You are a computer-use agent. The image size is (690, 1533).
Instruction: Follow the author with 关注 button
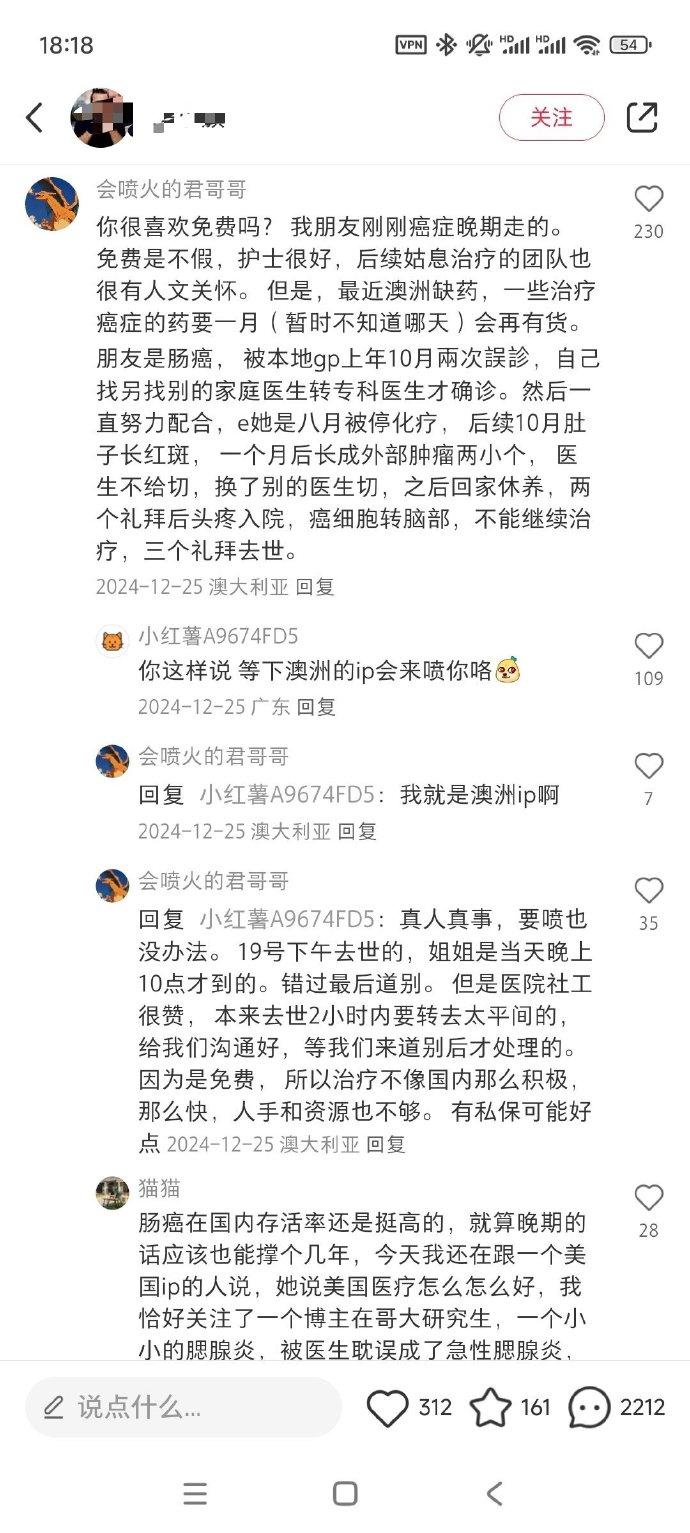click(x=551, y=118)
